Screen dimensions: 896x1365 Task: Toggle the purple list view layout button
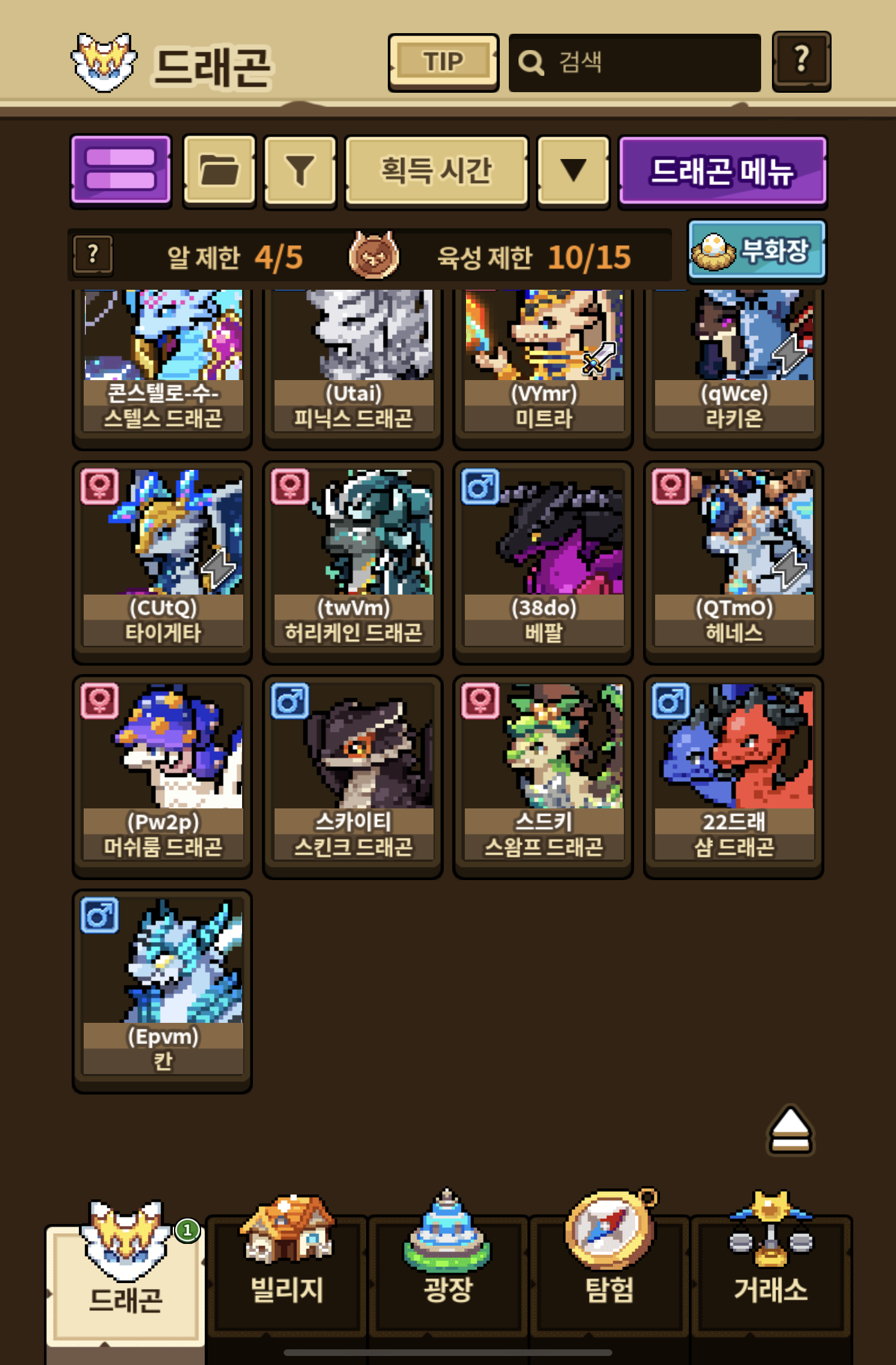(x=121, y=171)
